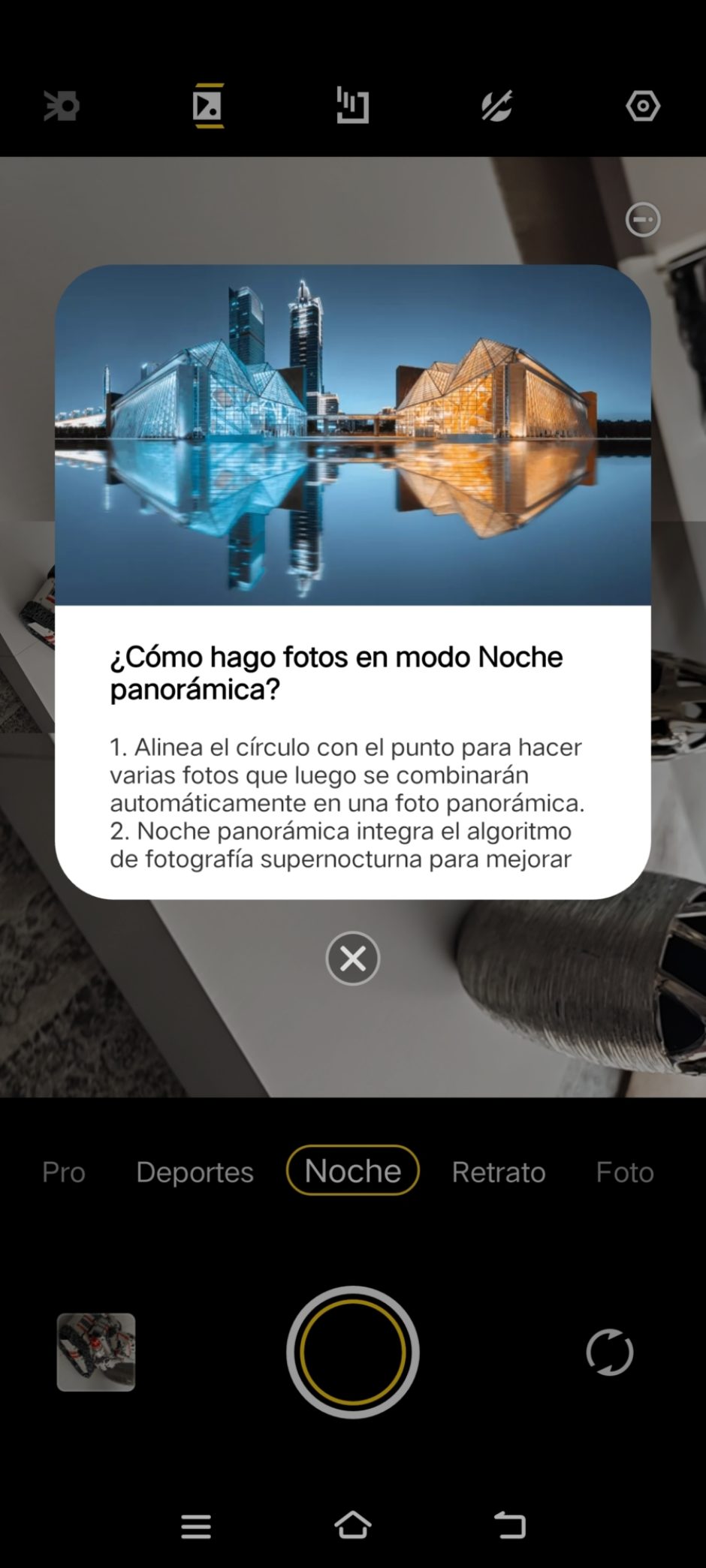Switch to Foto mode
Screen dimensions: 706x1568
click(x=625, y=1172)
